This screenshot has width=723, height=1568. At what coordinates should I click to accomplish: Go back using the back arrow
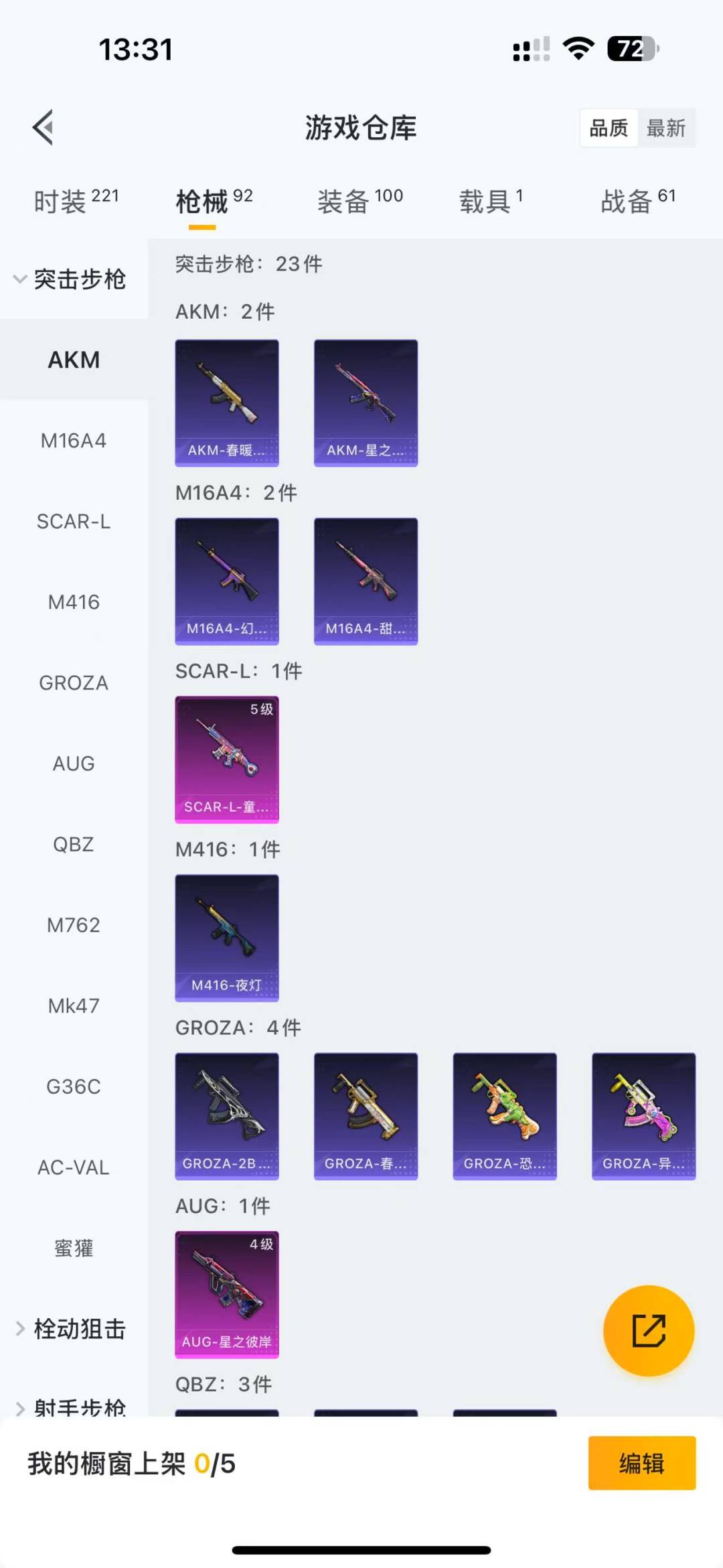(44, 127)
